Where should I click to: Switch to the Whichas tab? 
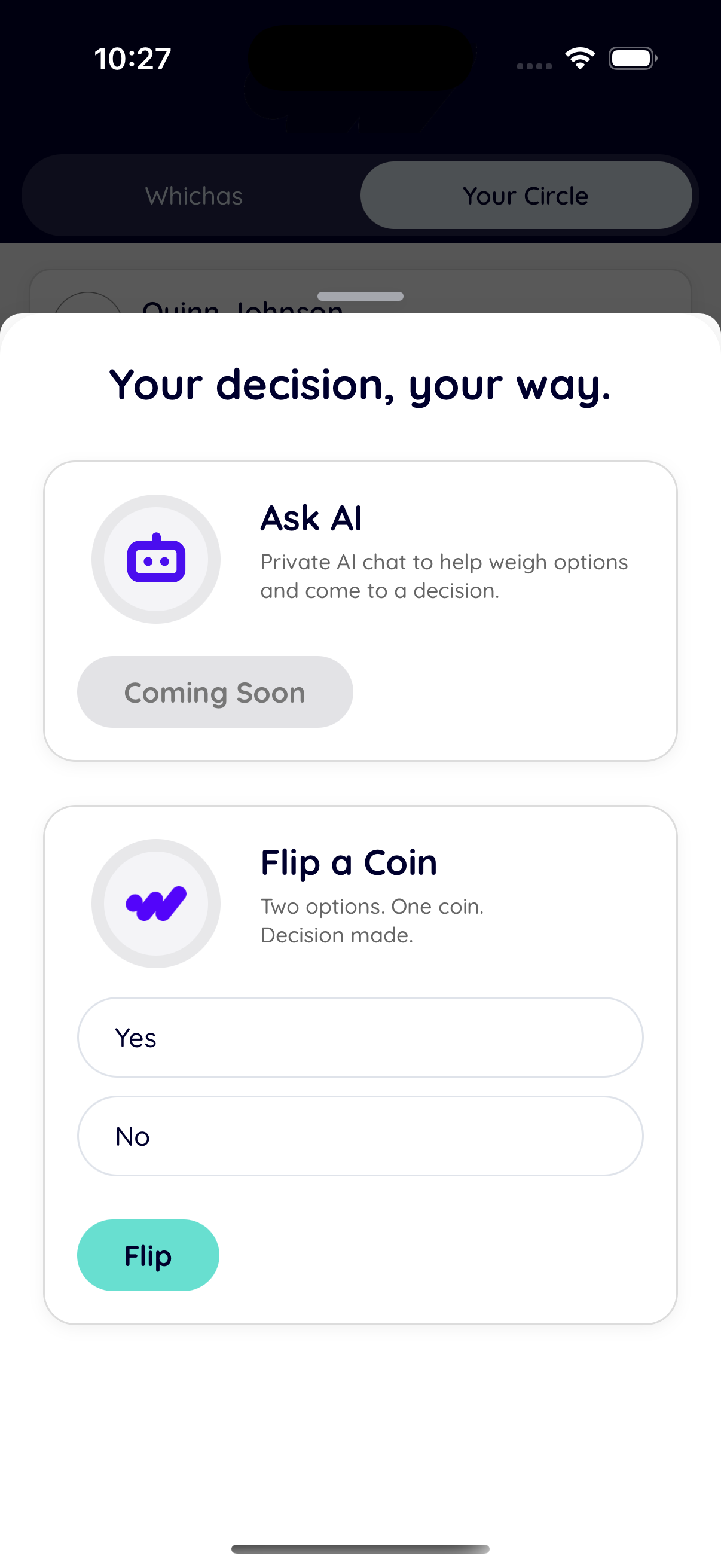[194, 196]
